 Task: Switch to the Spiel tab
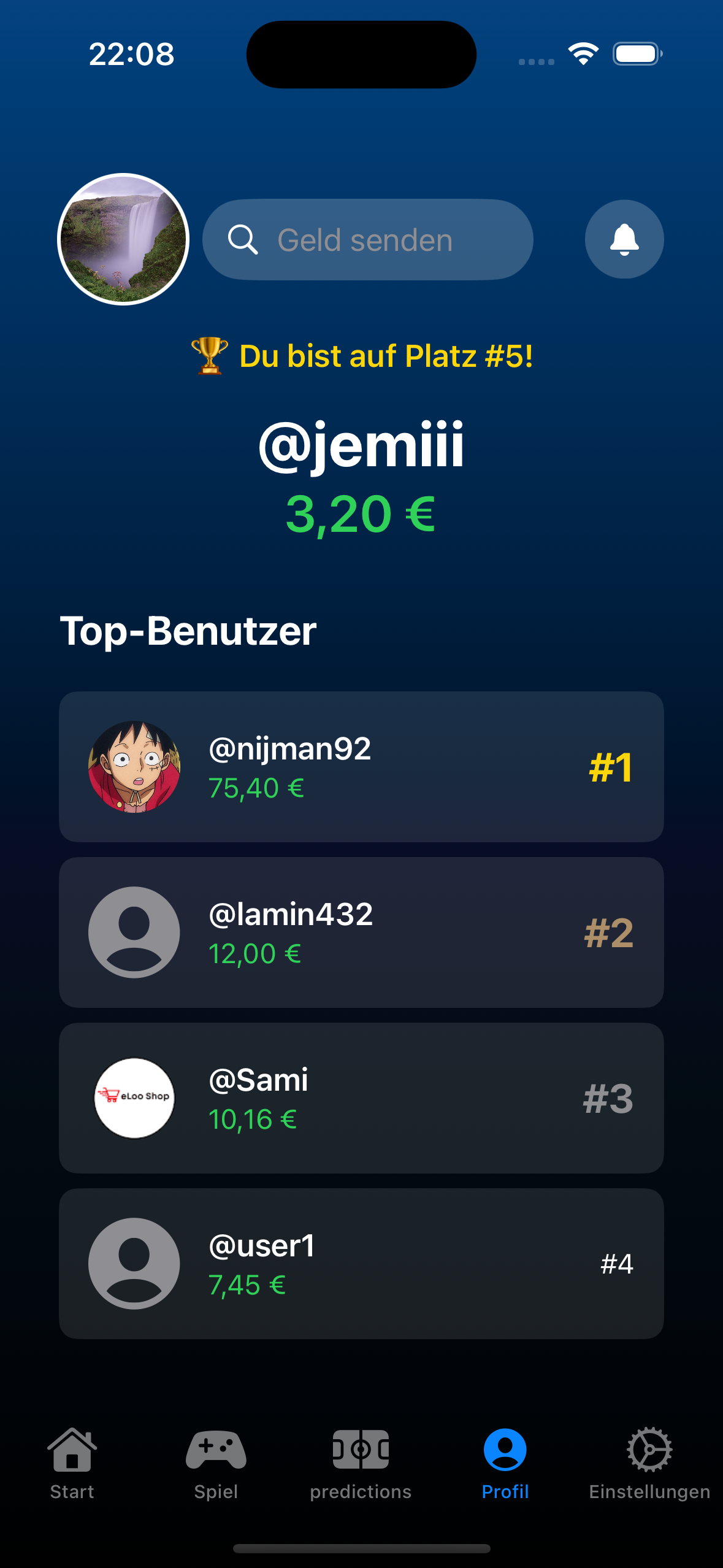pos(216,1463)
